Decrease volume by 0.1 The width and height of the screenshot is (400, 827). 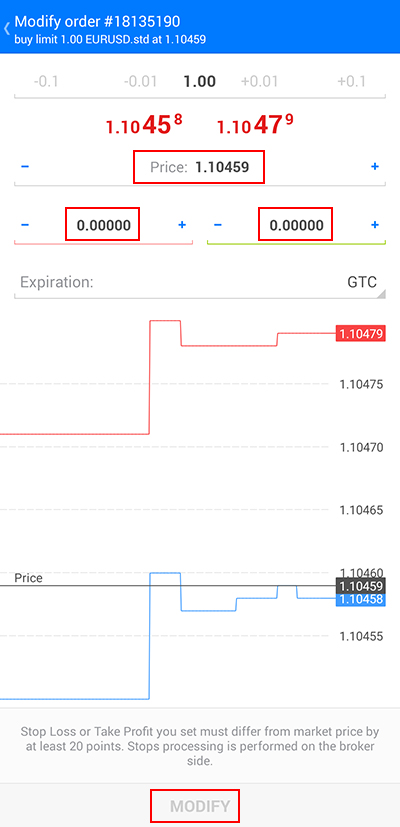pyautogui.click(x=45, y=82)
